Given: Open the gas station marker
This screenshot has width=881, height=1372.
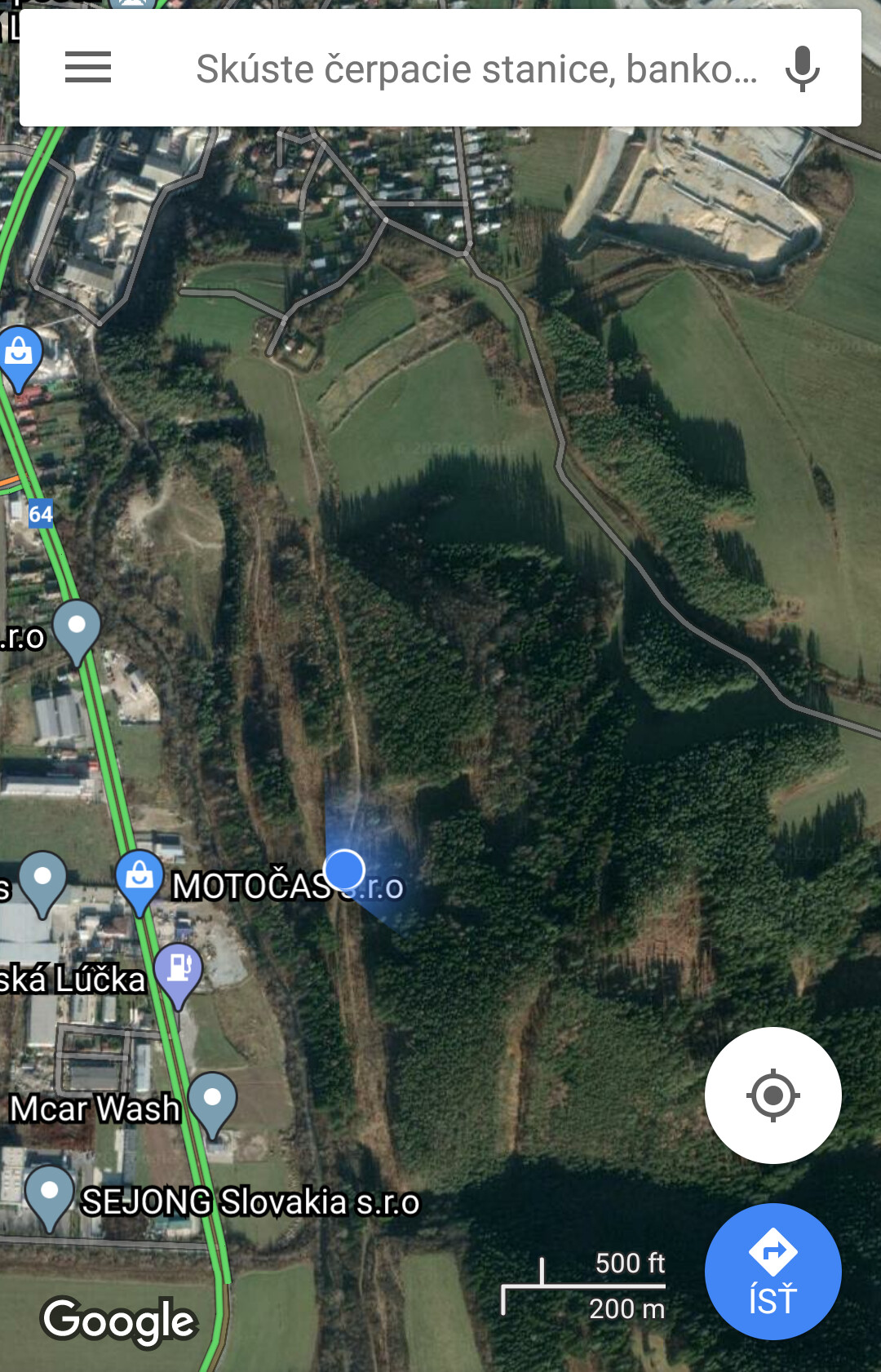Looking at the screenshot, I should coord(179,971).
